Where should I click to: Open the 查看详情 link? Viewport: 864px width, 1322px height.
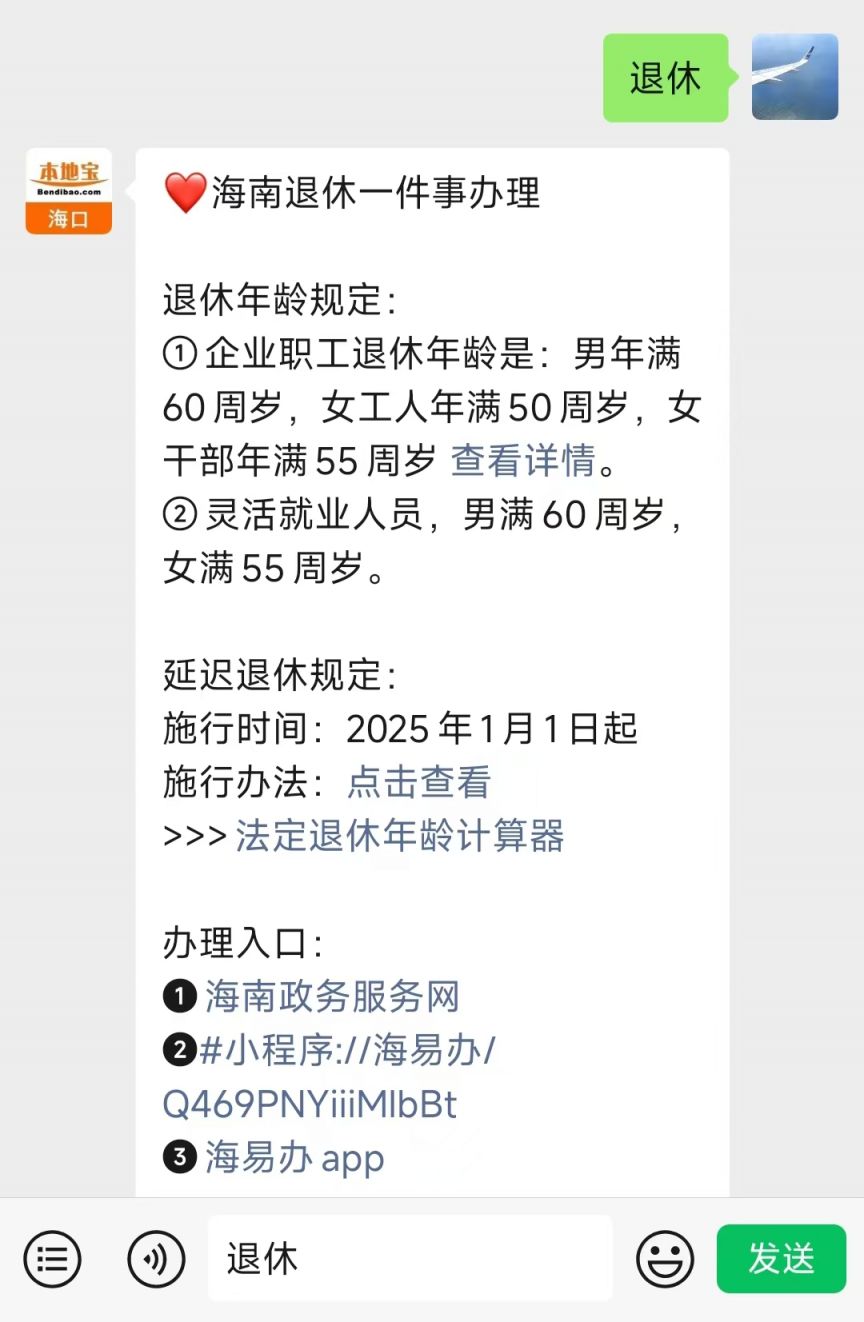(x=523, y=461)
